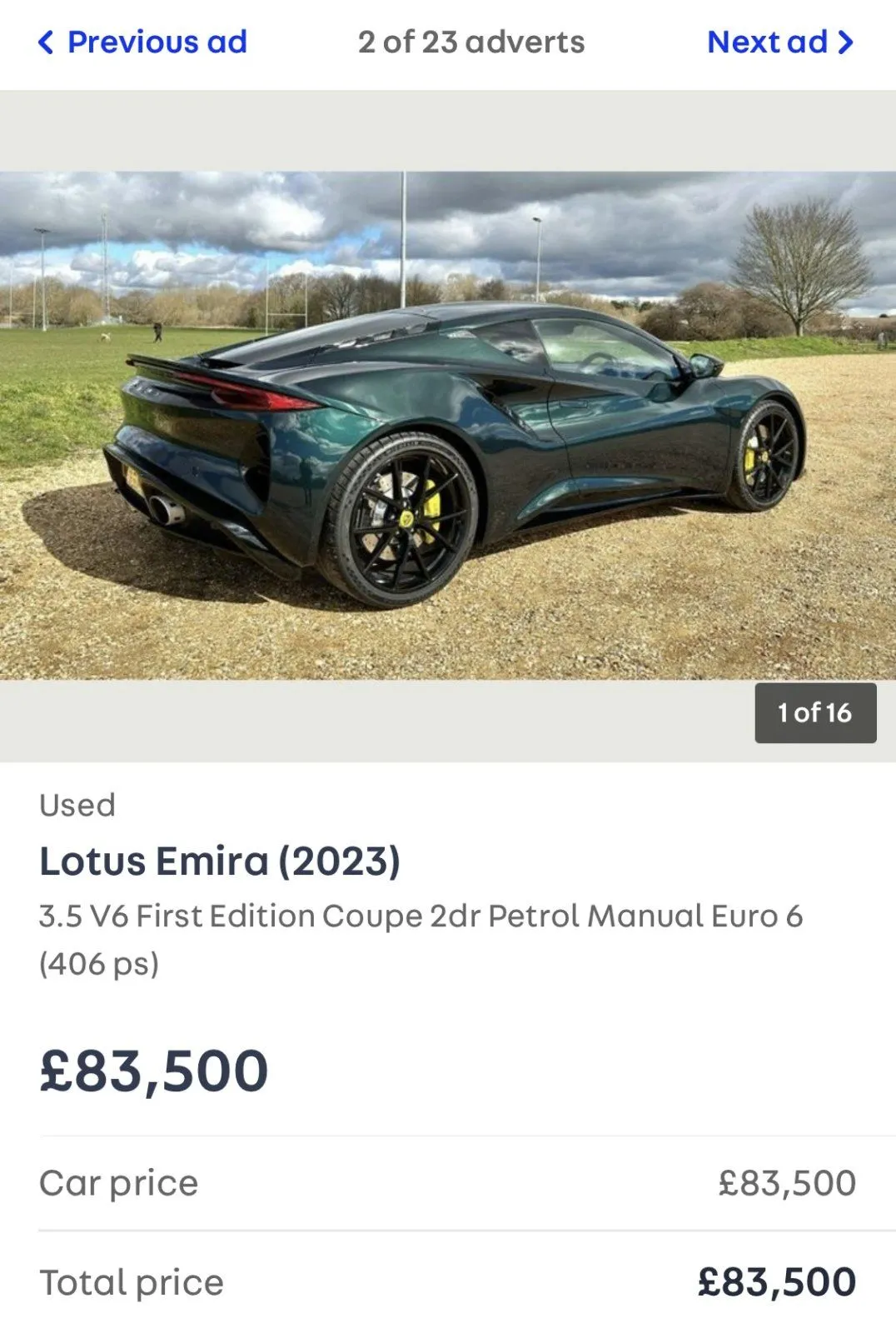Viewport: 896px width, 1333px height.
Task: Open the Next ad listing
Action: tap(779, 42)
